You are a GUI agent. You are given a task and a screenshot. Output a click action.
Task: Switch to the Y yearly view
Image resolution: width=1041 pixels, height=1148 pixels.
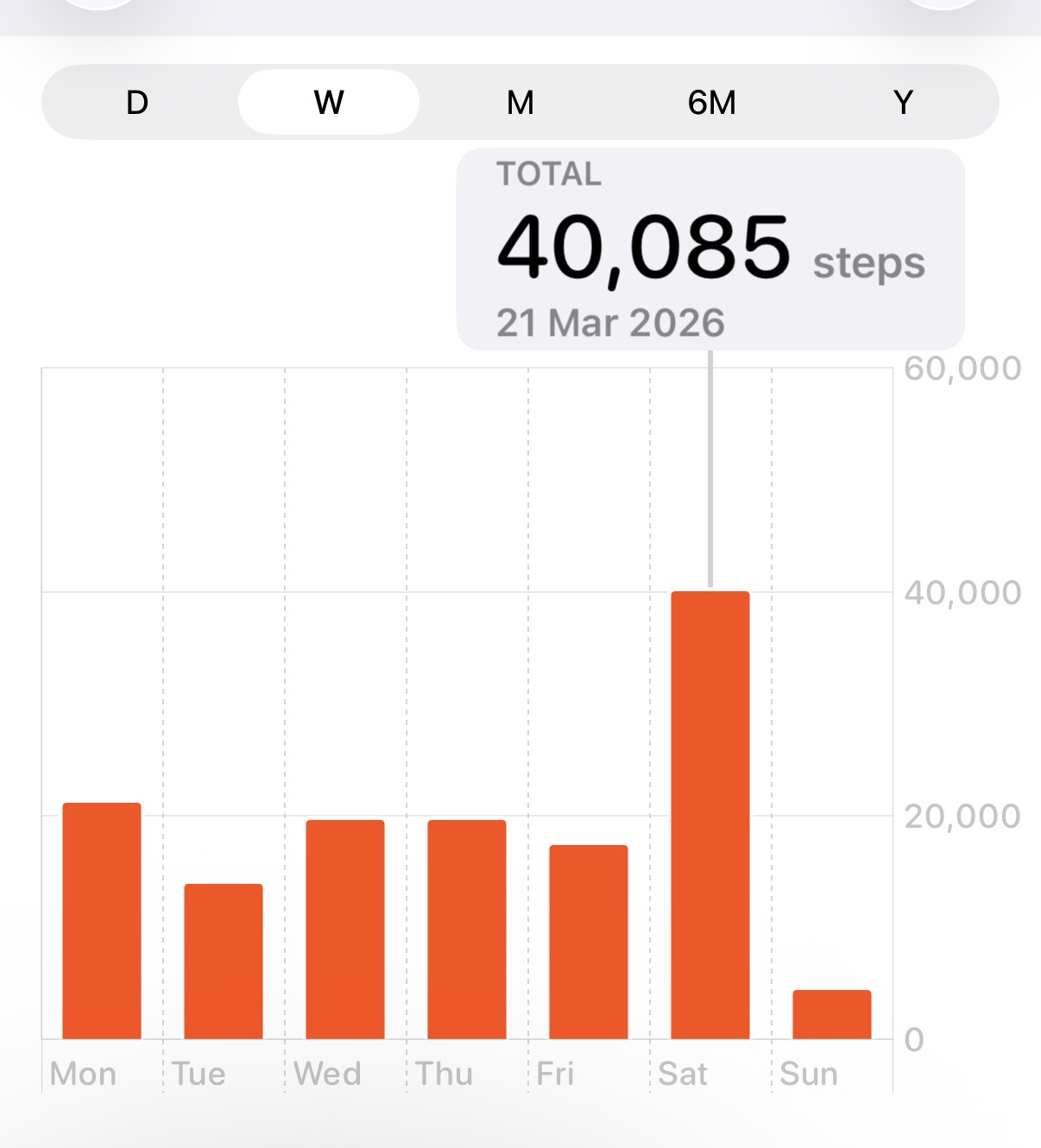pos(903,103)
